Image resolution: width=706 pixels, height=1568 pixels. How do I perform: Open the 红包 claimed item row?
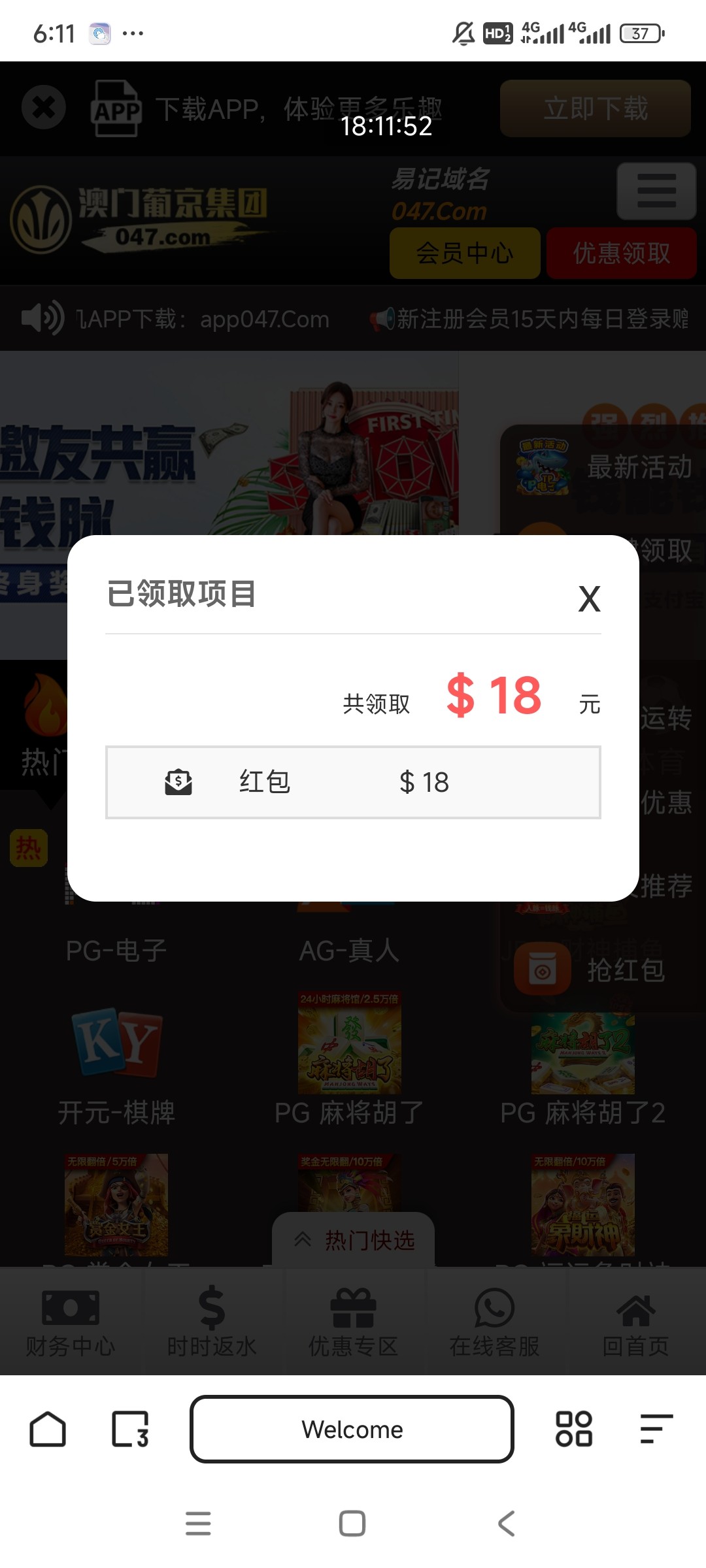pyautogui.click(x=353, y=782)
